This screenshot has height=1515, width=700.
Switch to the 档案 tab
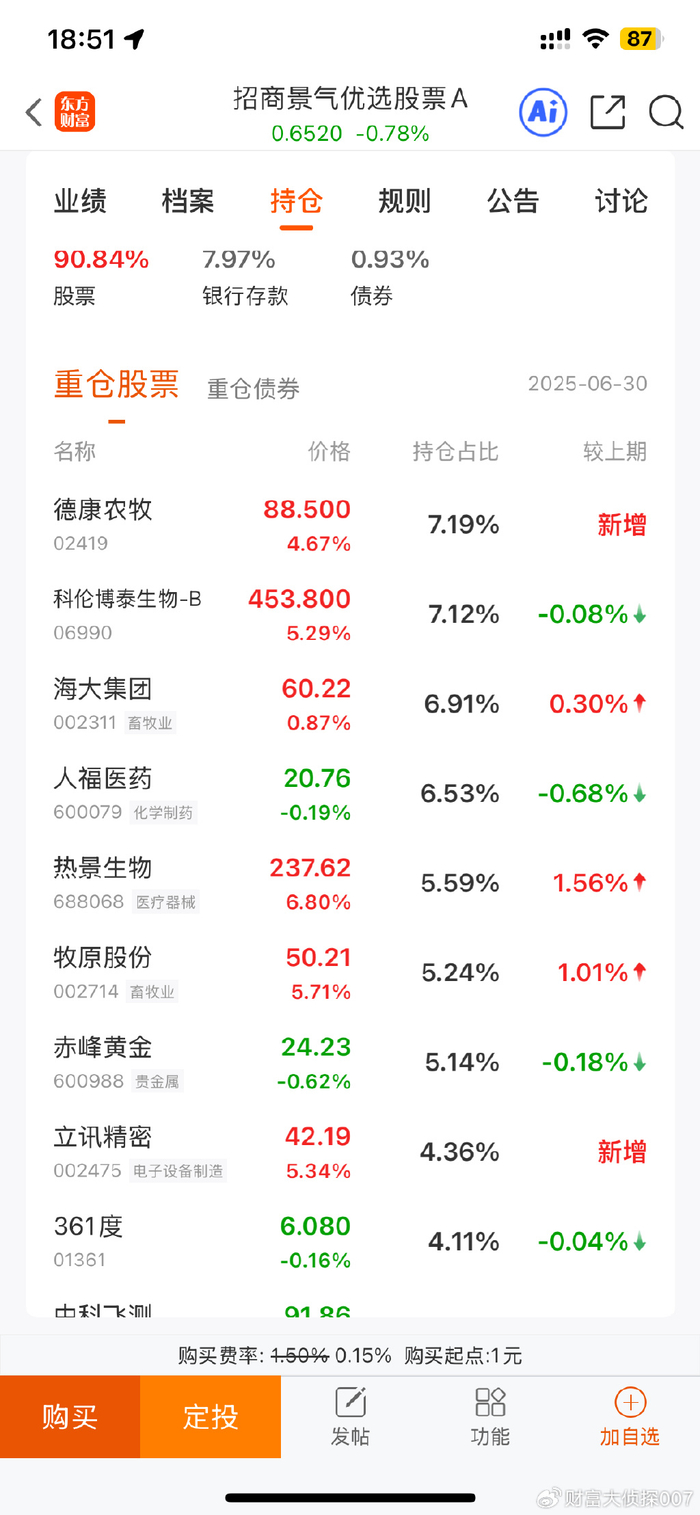188,201
